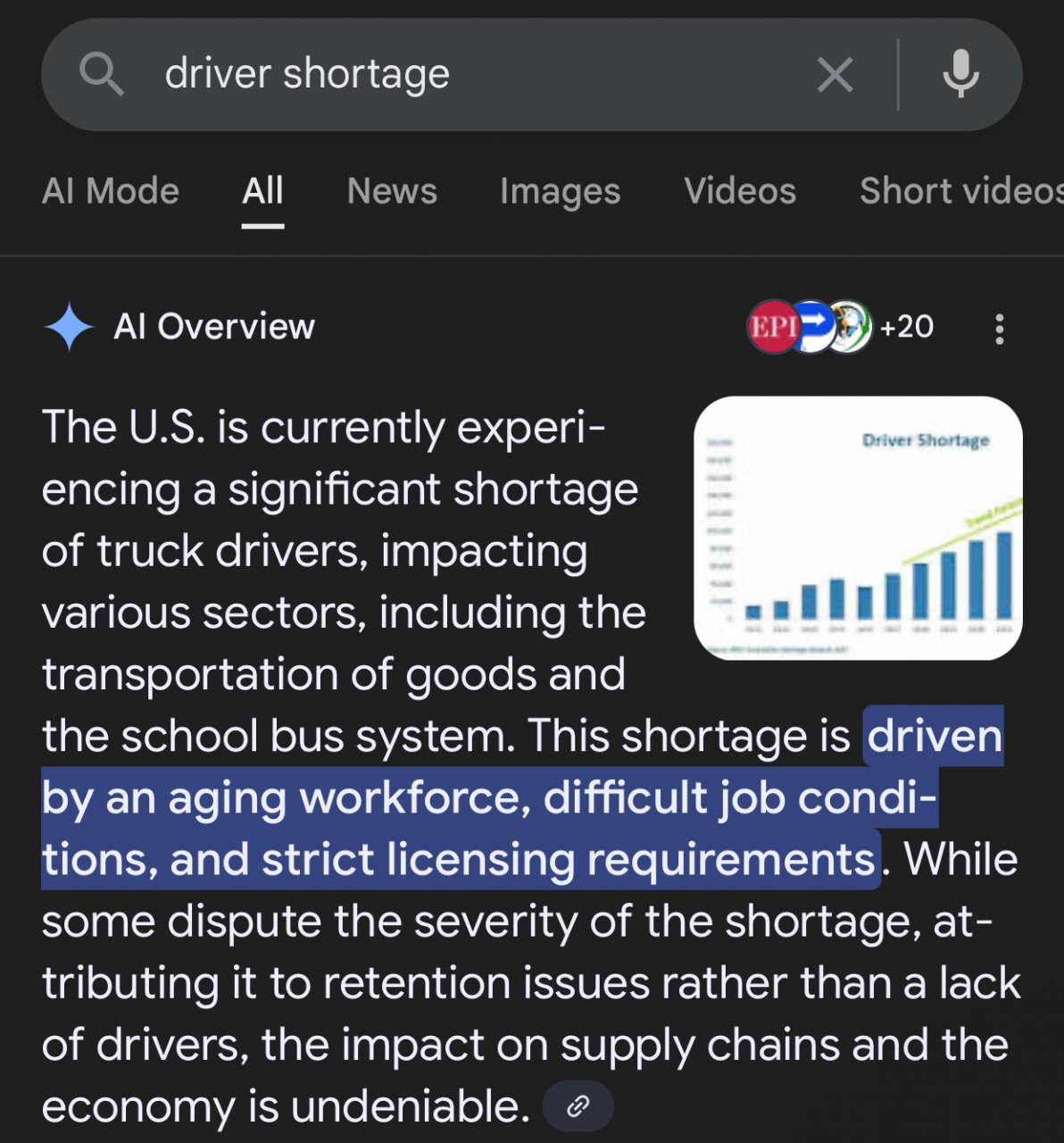Clear the search query text
This screenshot has height=1143, width=1064.
(x=835, y=74)
